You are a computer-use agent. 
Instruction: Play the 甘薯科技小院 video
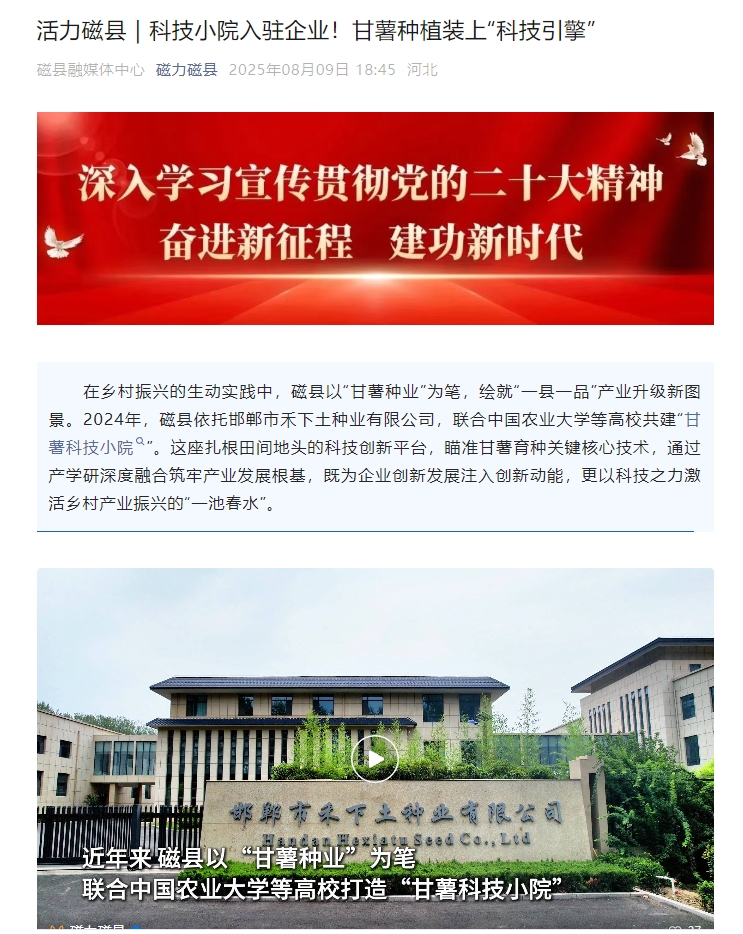[375, 759]
